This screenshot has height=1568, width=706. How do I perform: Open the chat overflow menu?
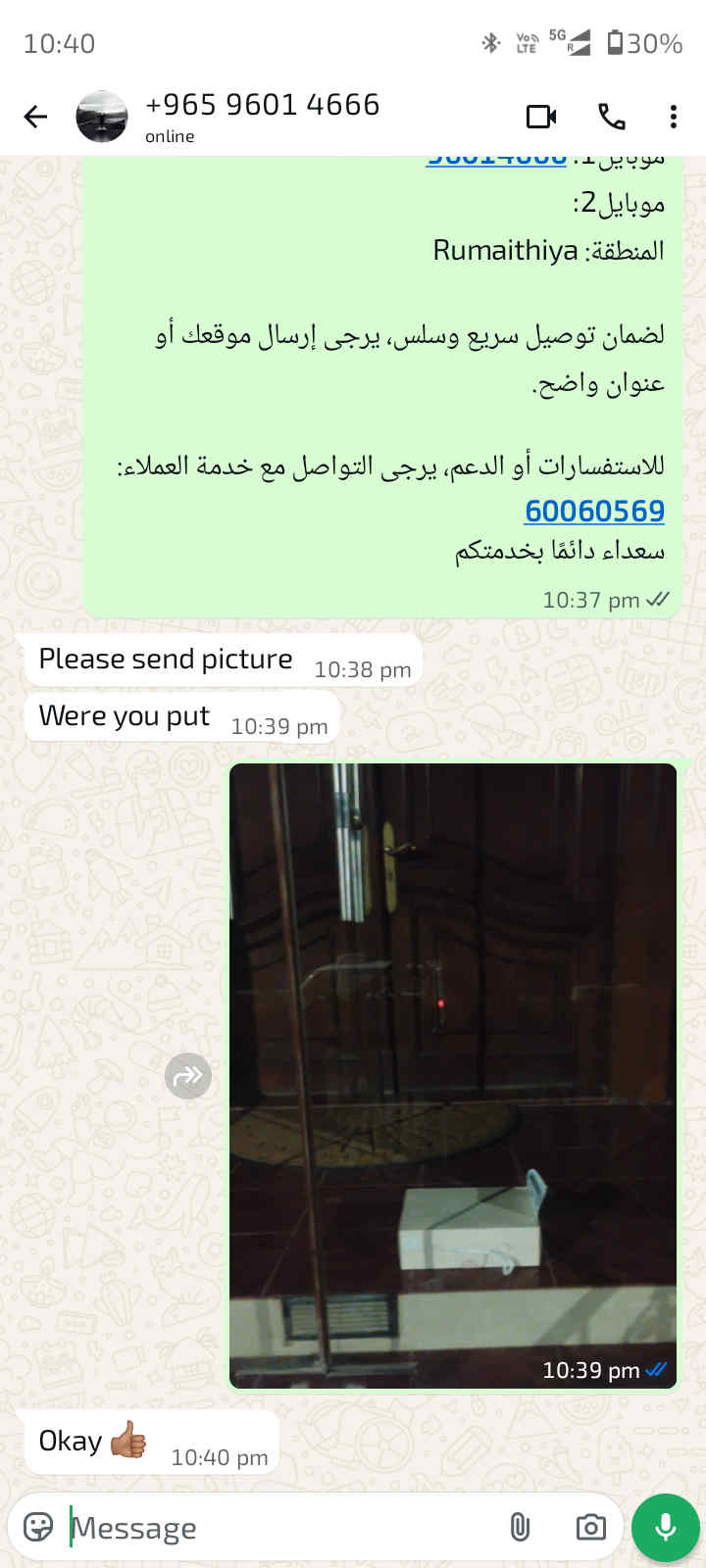673,118
